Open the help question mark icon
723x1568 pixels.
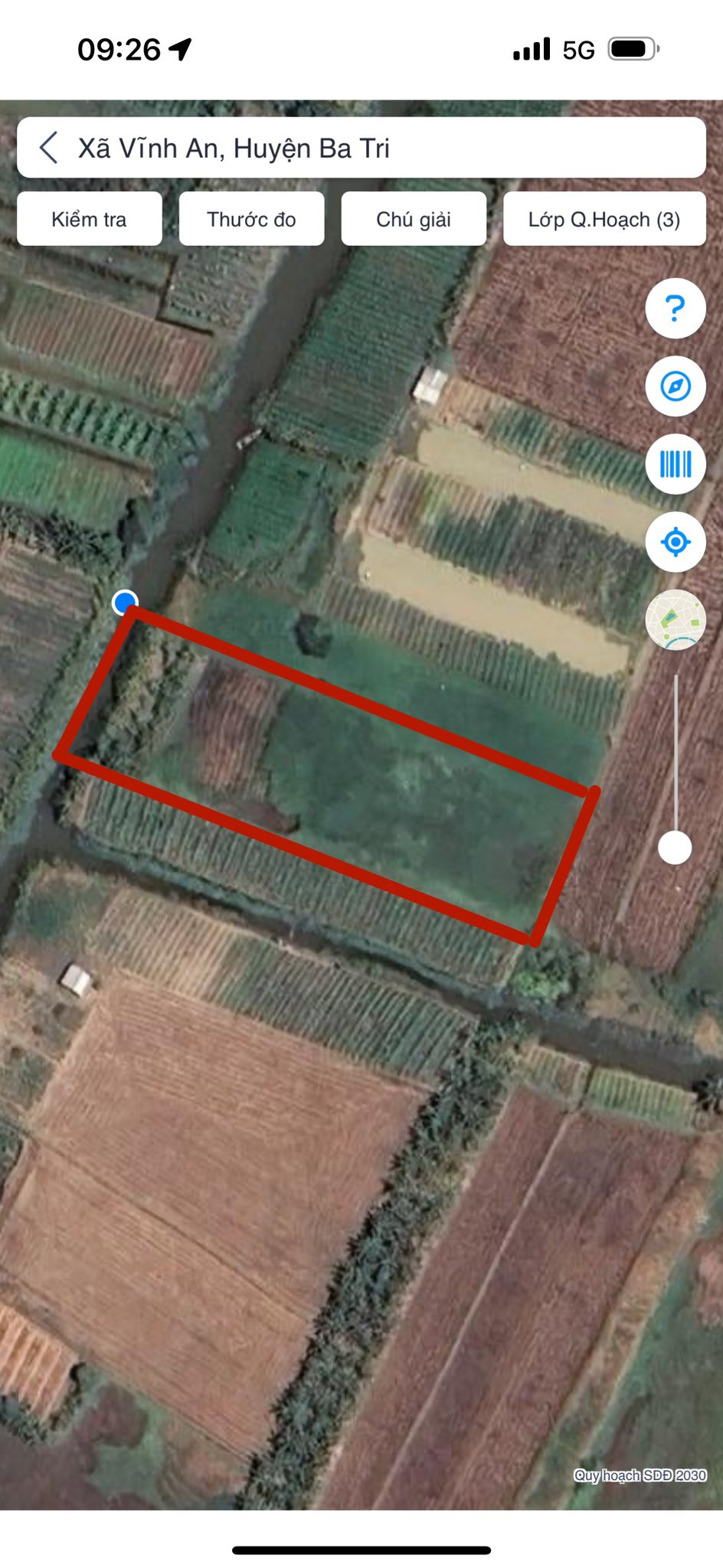[675, 309]
